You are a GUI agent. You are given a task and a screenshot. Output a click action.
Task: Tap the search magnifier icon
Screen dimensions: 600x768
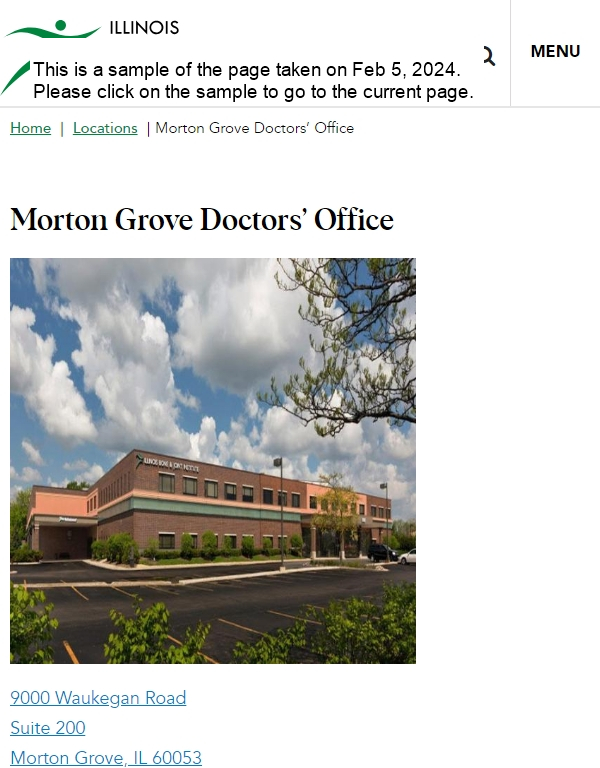click(x=488, y=56)
